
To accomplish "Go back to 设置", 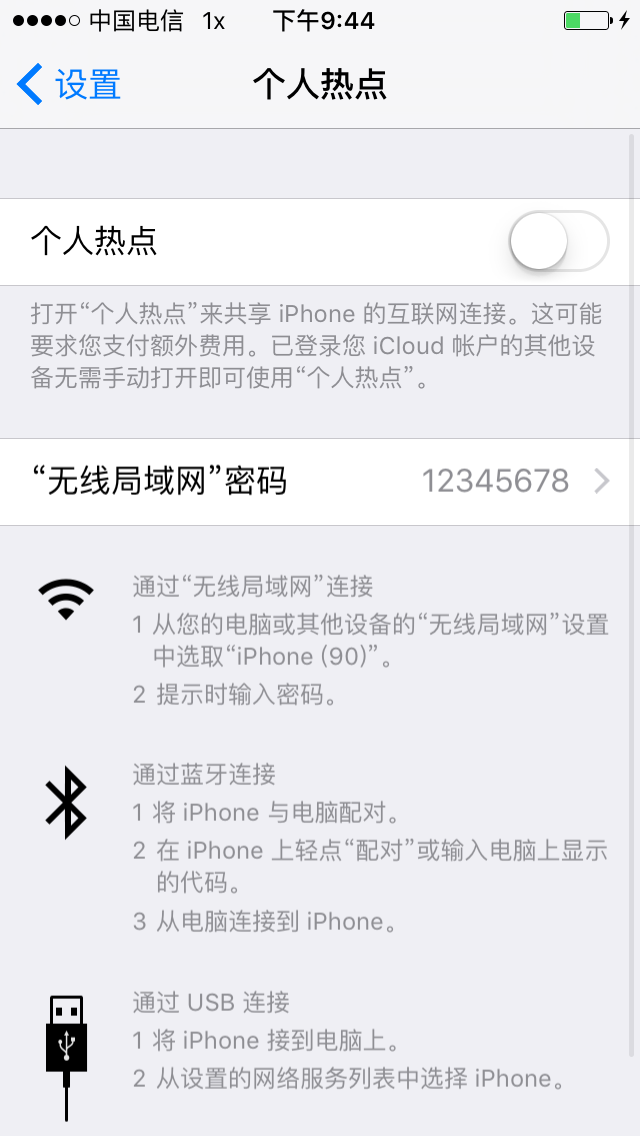I will (68, 84).
